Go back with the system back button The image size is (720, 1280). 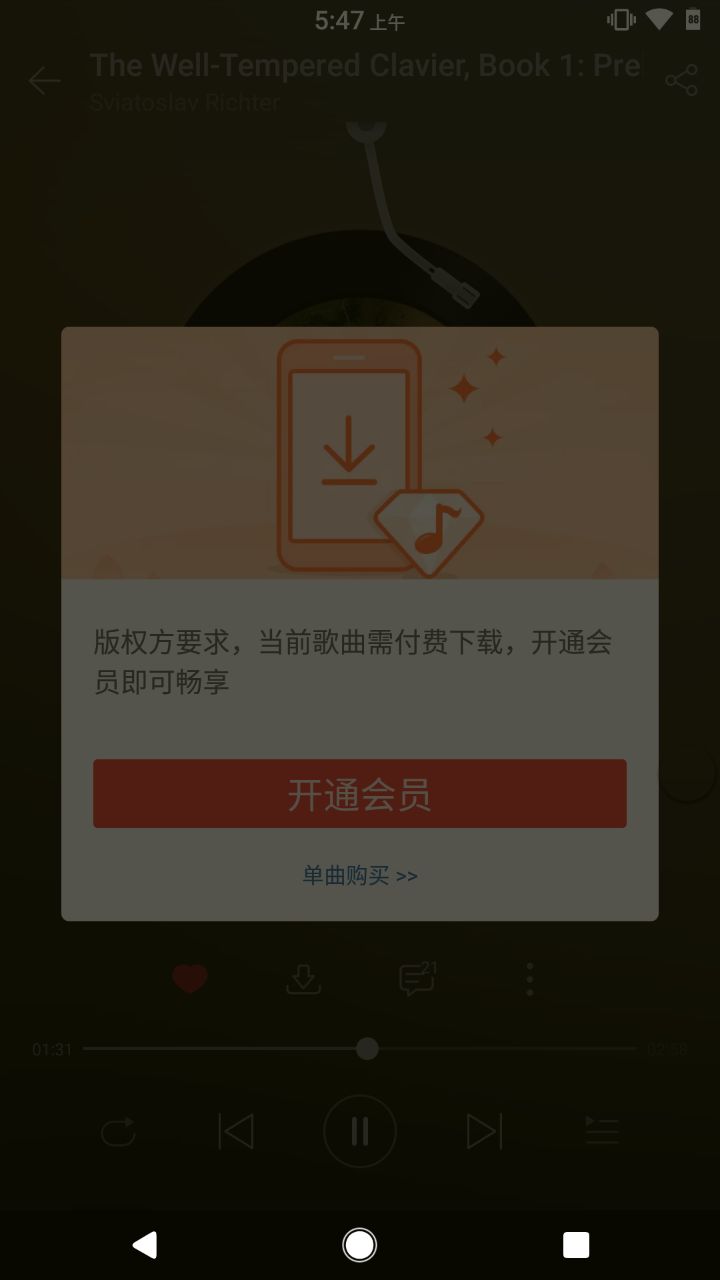click(145, 1244)
